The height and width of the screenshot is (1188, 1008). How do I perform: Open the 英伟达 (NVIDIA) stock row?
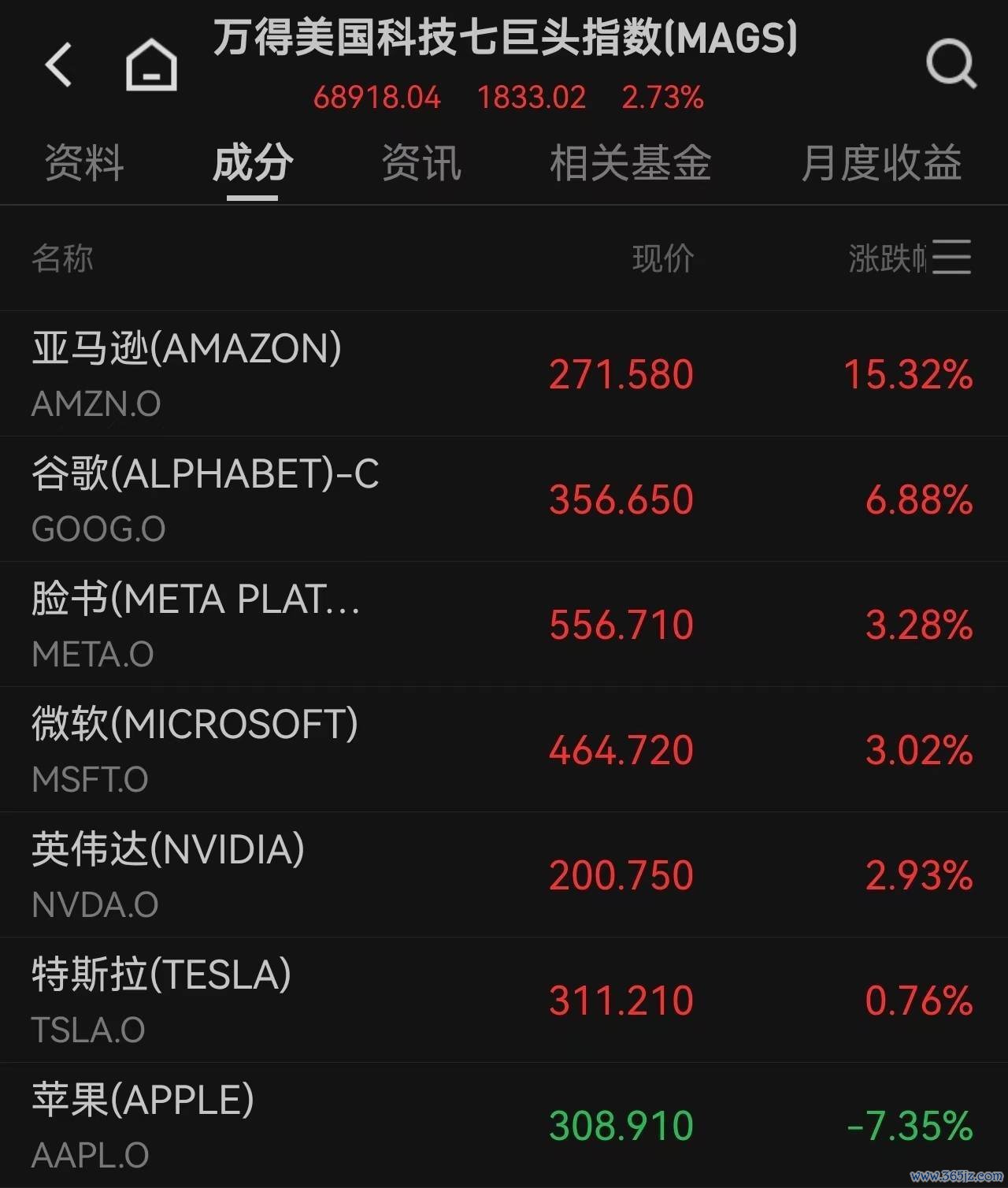tap(504, 874)
